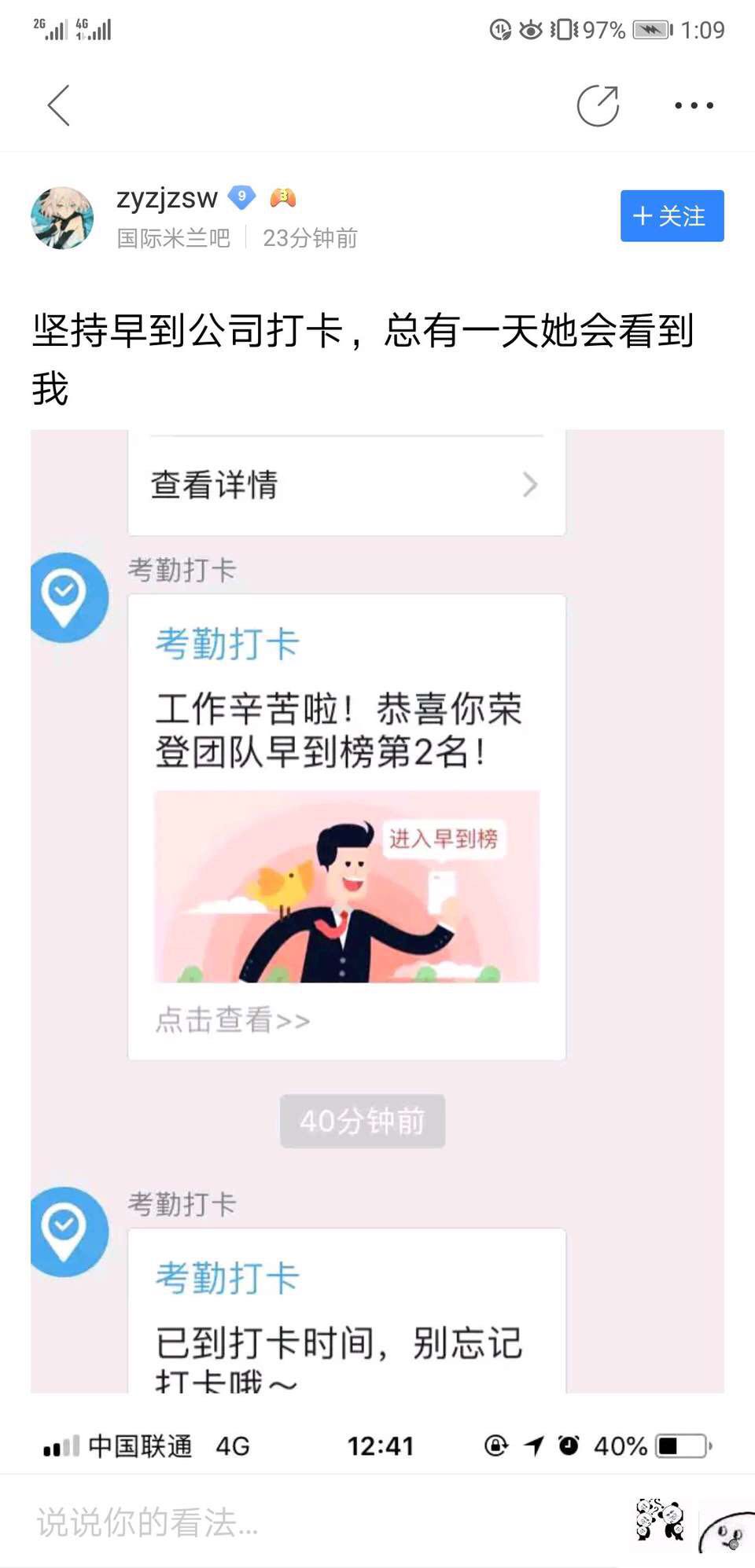The height and width of the screenshot is (1568, 755).
Task: Open the three-dot overflow menu
Action: pyautogui.click(x=694, y=105)
